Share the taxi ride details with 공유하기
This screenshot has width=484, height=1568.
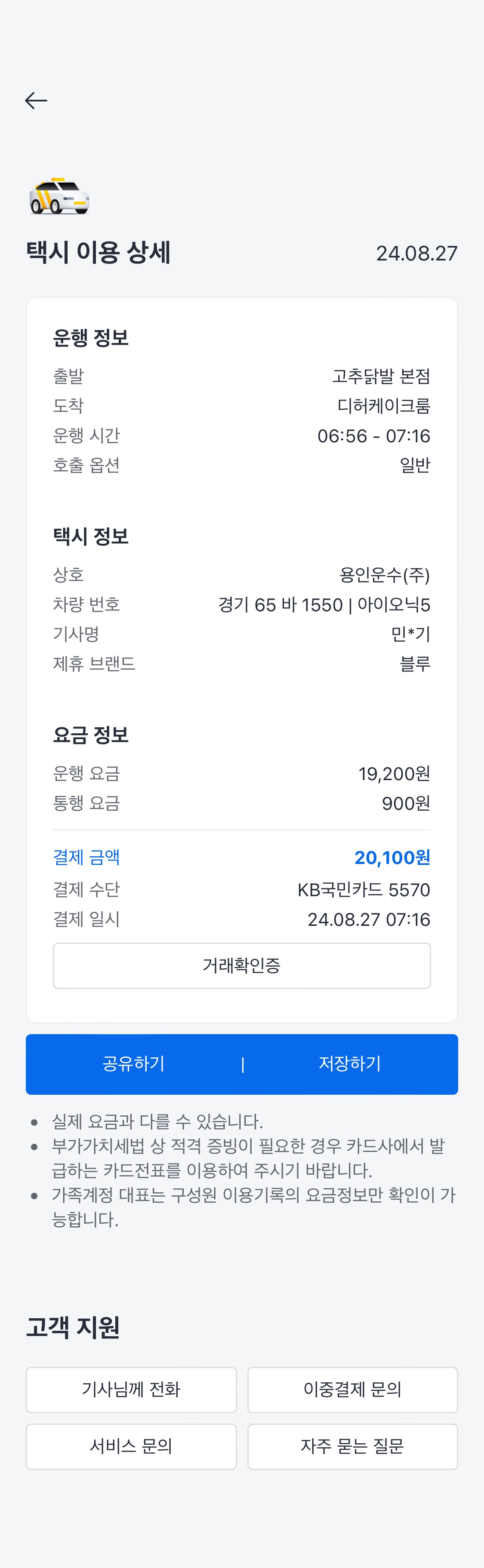[133, 1063]
